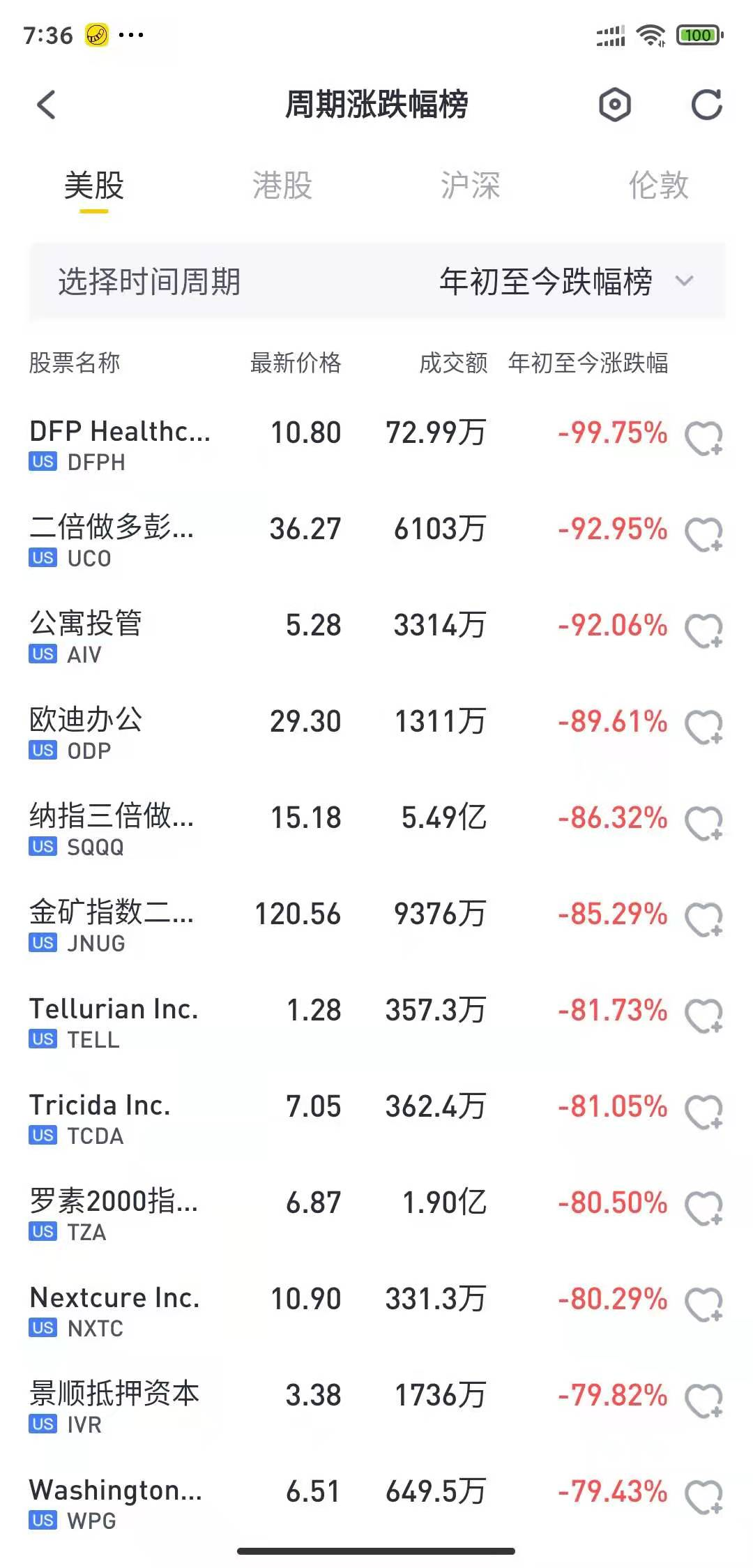Select the 美股 tab
The image size is (753, 1568).
(94, 186)
